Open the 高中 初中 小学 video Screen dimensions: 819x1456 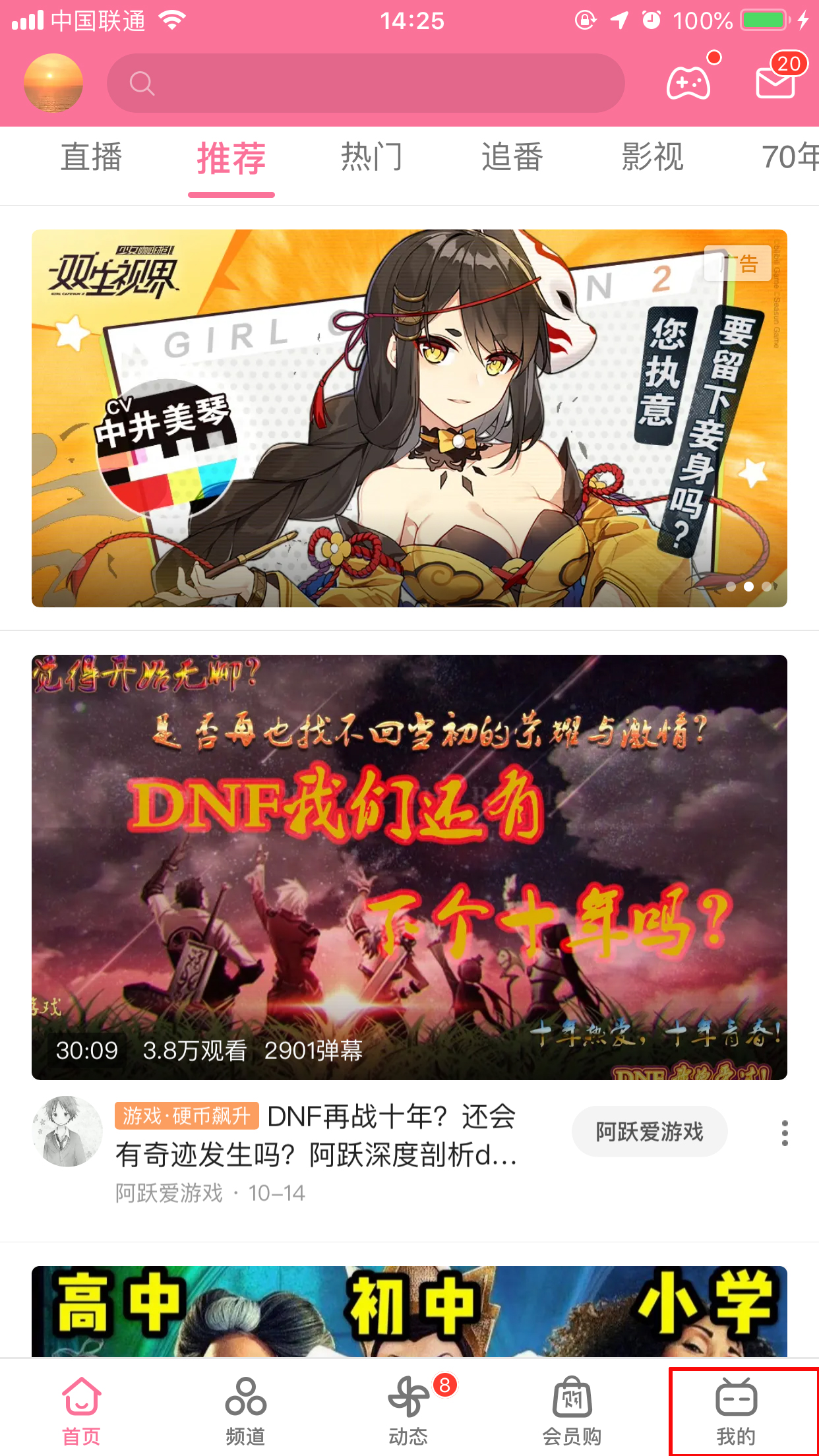409,1311
